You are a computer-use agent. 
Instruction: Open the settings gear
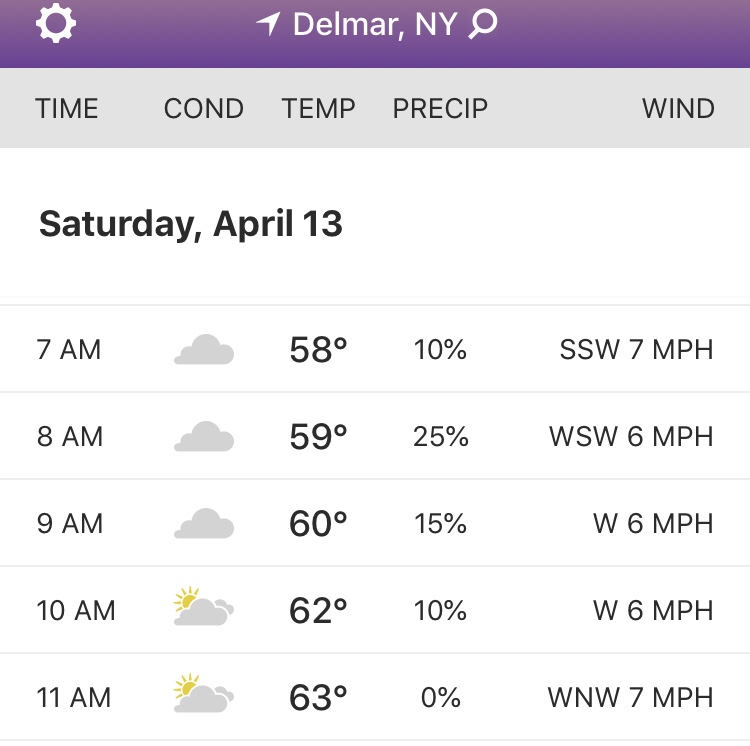point(55,23)
